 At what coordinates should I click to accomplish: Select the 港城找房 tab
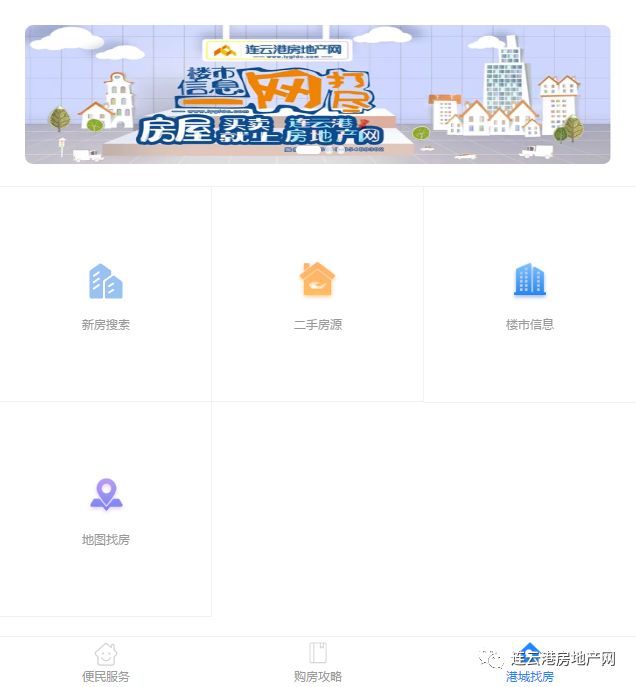[529, 662]
